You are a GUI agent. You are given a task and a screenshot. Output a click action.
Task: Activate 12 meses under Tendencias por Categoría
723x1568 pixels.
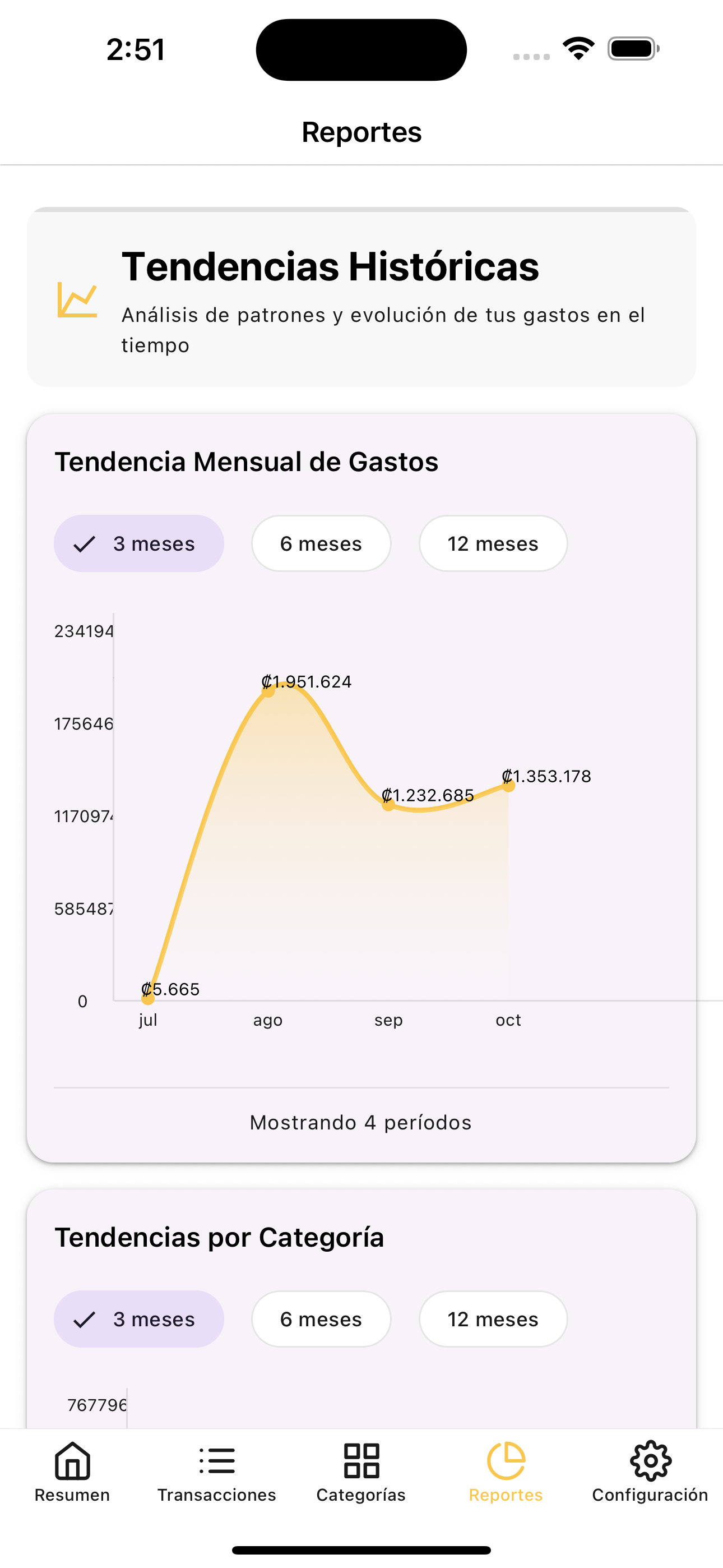[x=493, y=1319]
